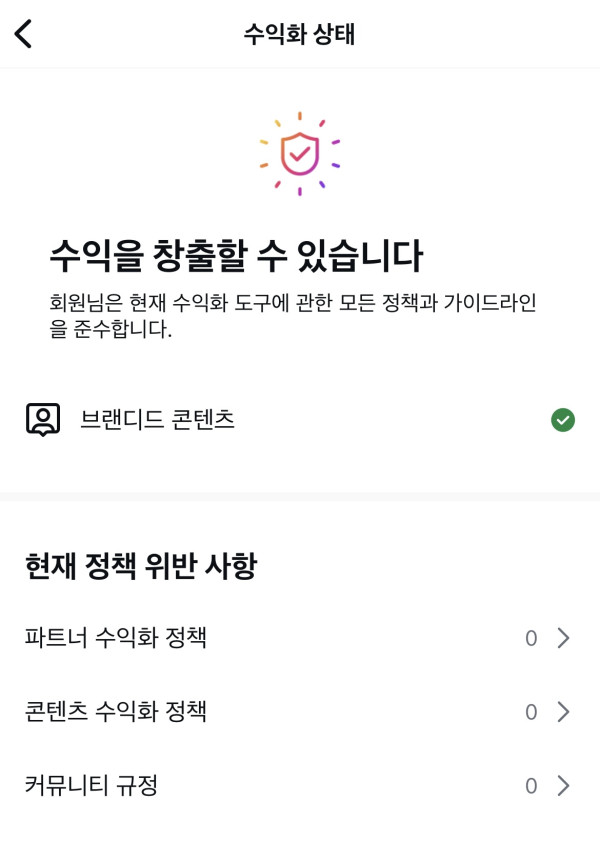
Task: Open 파트너 수익화 정책 violations
Action: (x=300, y=638)
